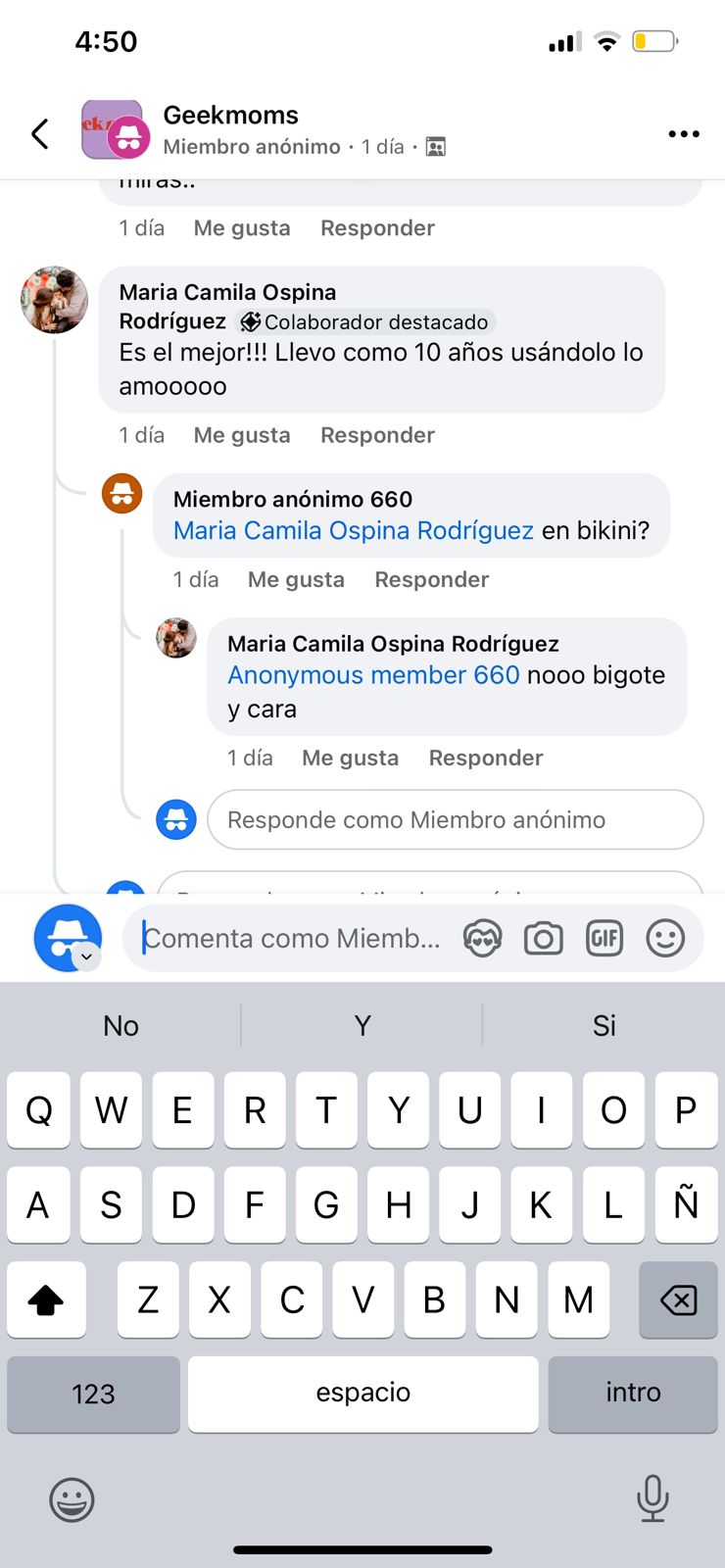Attach a photo with the camera icon
This screenshot has width=725, height=1568.
coord(543,939)
